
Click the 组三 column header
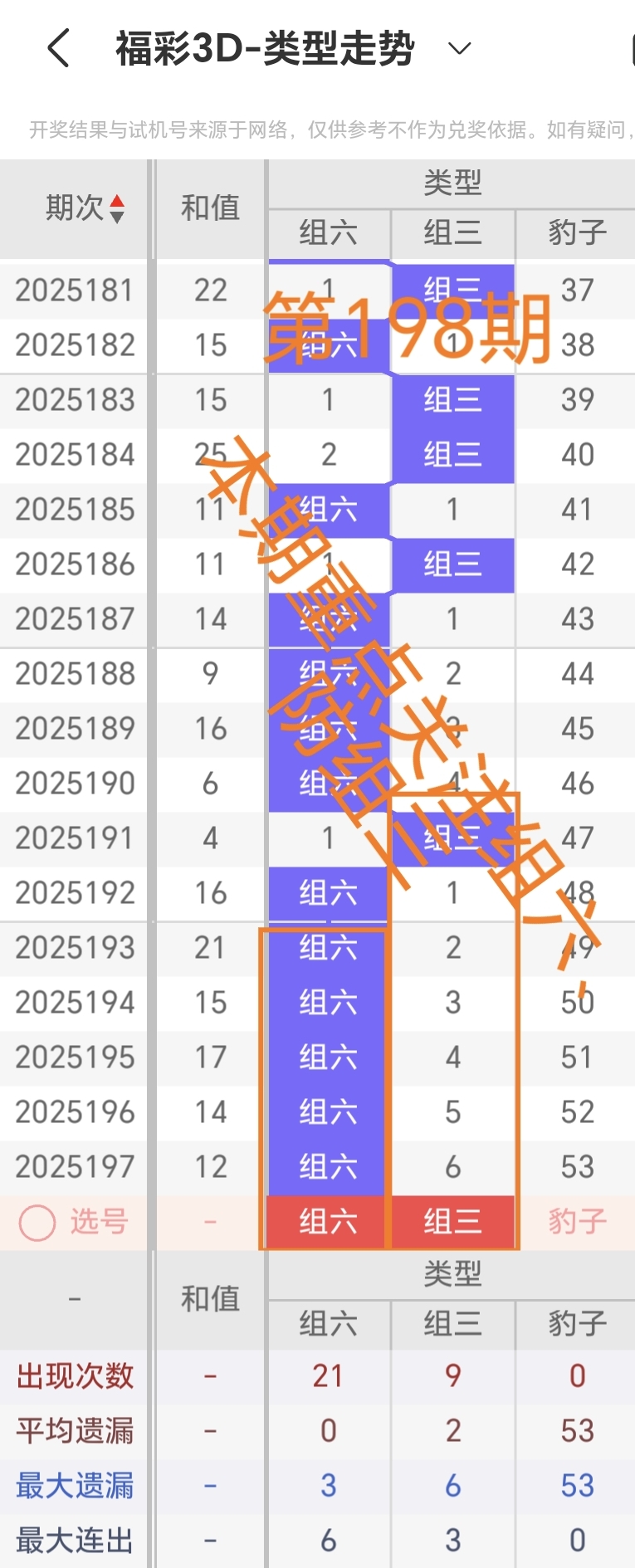coord(453,234)
